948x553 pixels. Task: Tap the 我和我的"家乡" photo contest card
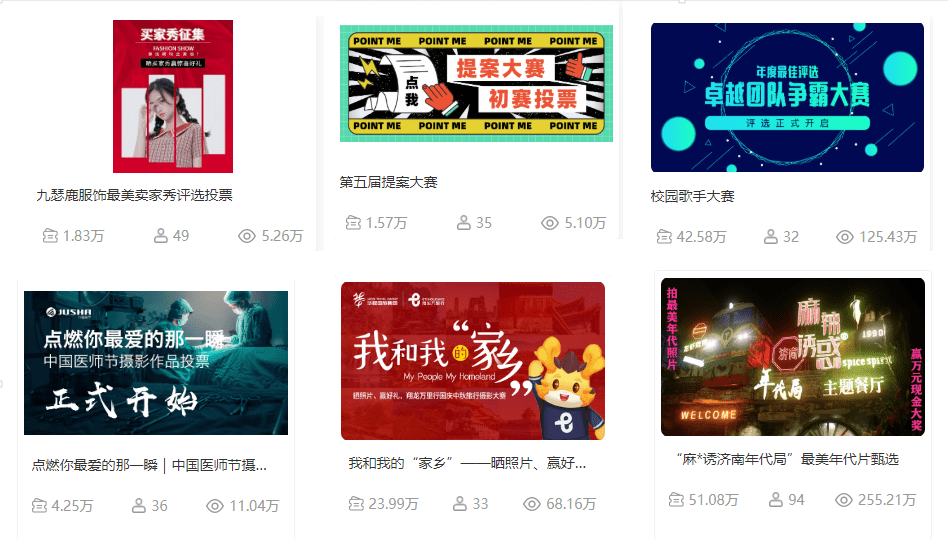point(472,361)
